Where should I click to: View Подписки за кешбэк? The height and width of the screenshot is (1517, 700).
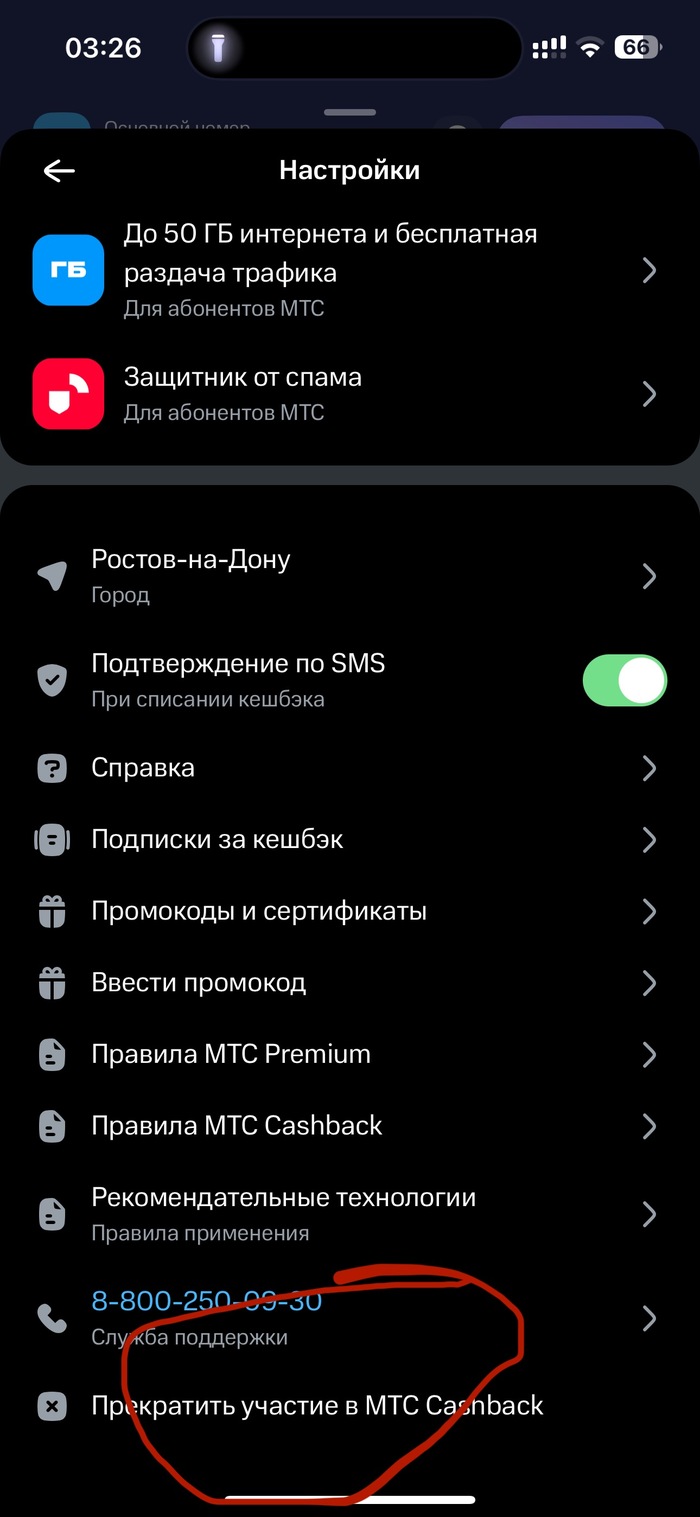click(340, 839)
